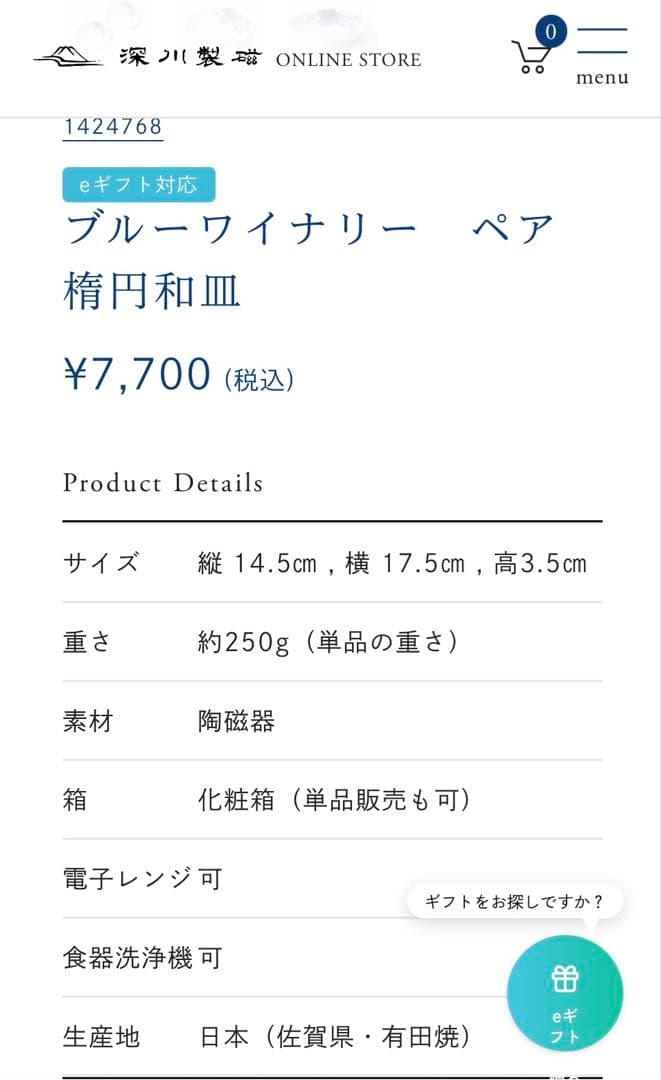661x1080 pixels.
Task: Go to Fukagawa Seiji store homepage logo
Action: tap(227, 56)
